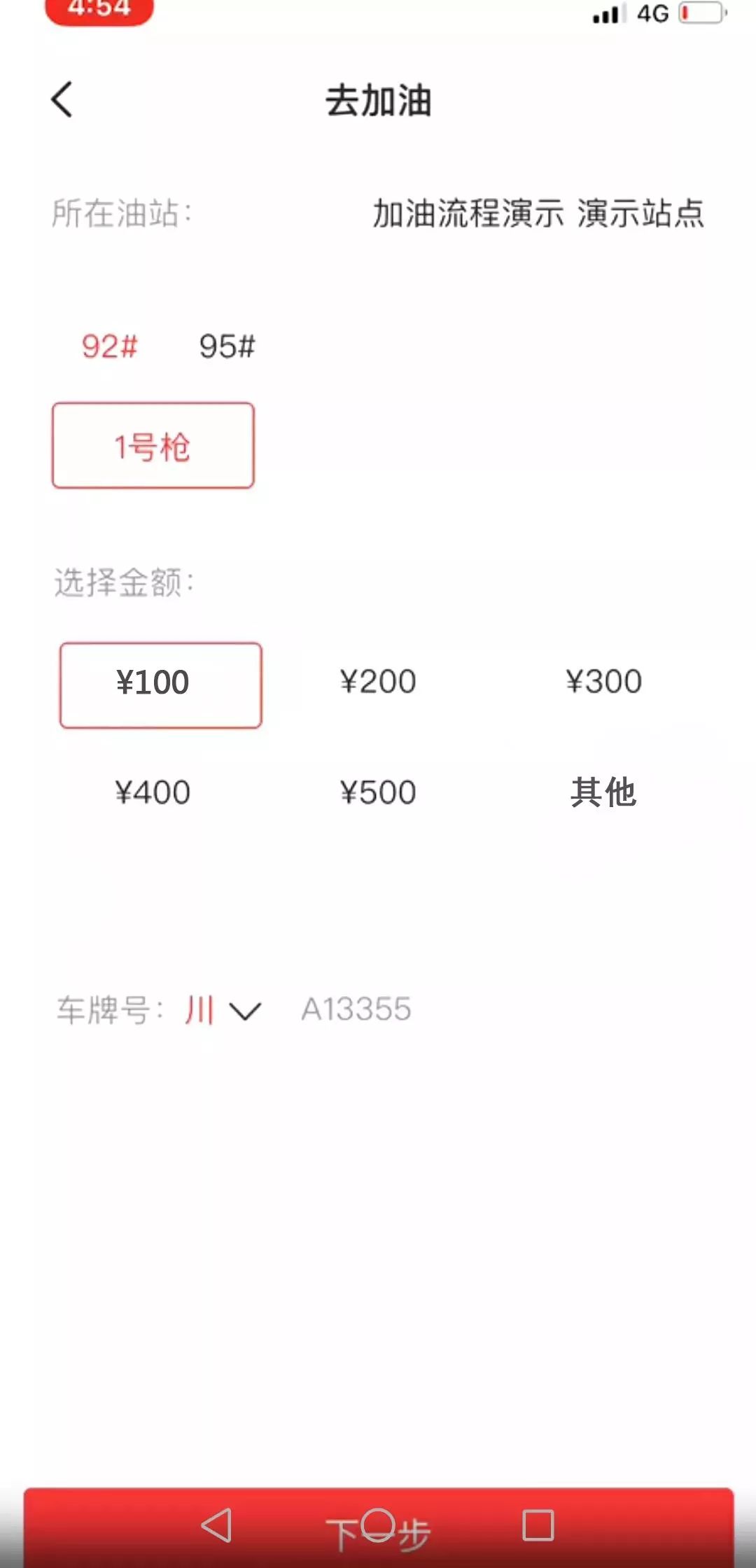Choose the 1号枪 fuel gun
756x1568 pixels.
pyautogui.click(x=153, y=446)
